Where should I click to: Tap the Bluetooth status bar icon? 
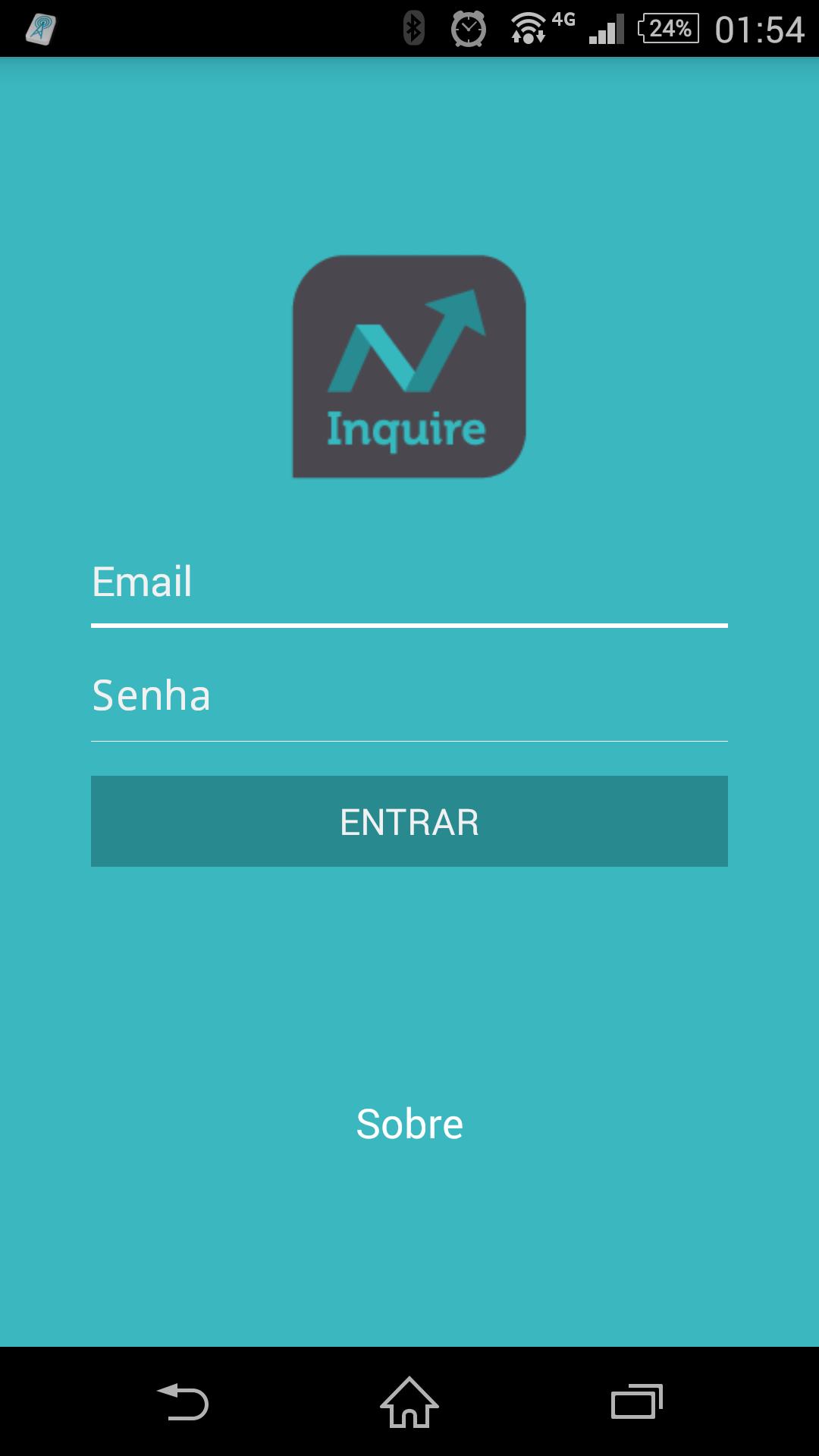click(x=413, y=29)
